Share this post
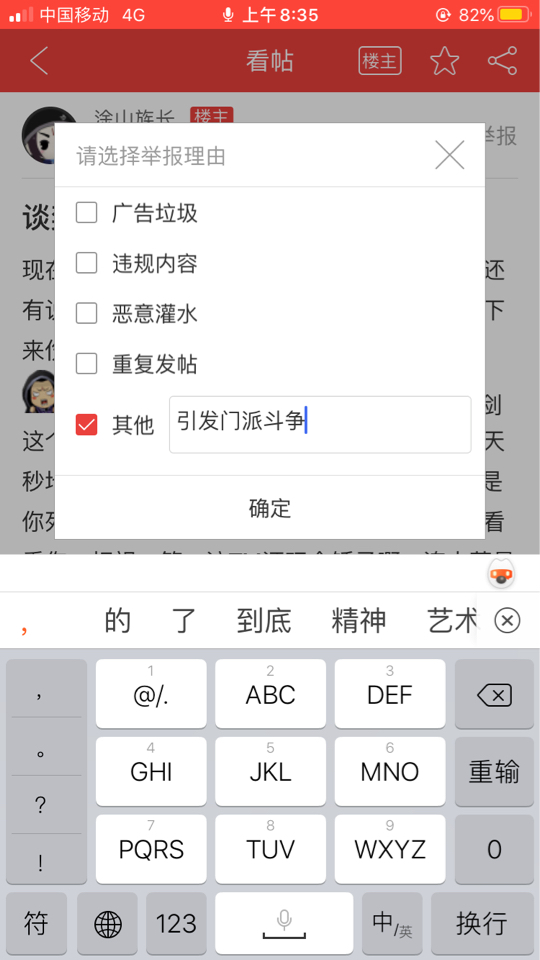540x960 pixels. [503, 61]
